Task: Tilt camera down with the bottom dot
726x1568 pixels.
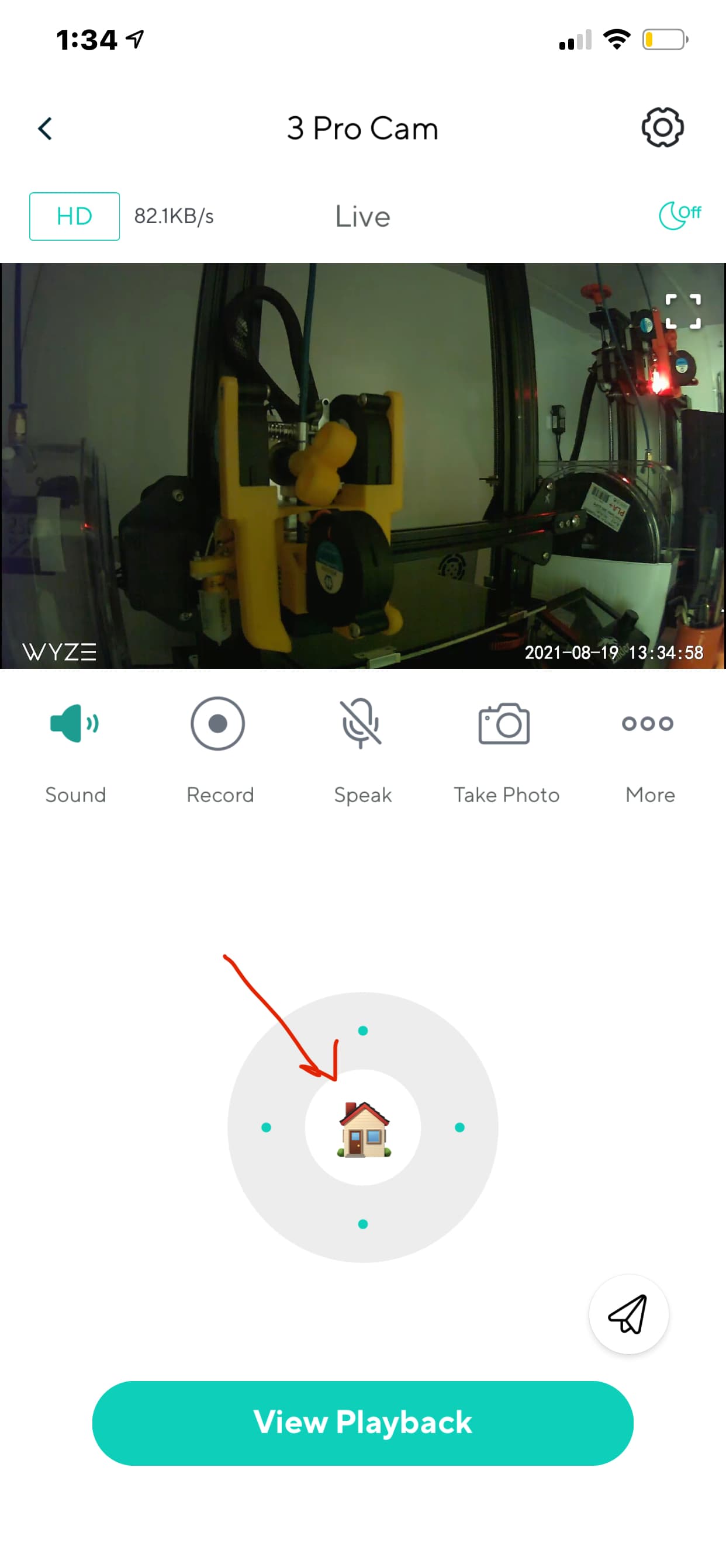Action: pyautogui.click(x=363, y=1224)
